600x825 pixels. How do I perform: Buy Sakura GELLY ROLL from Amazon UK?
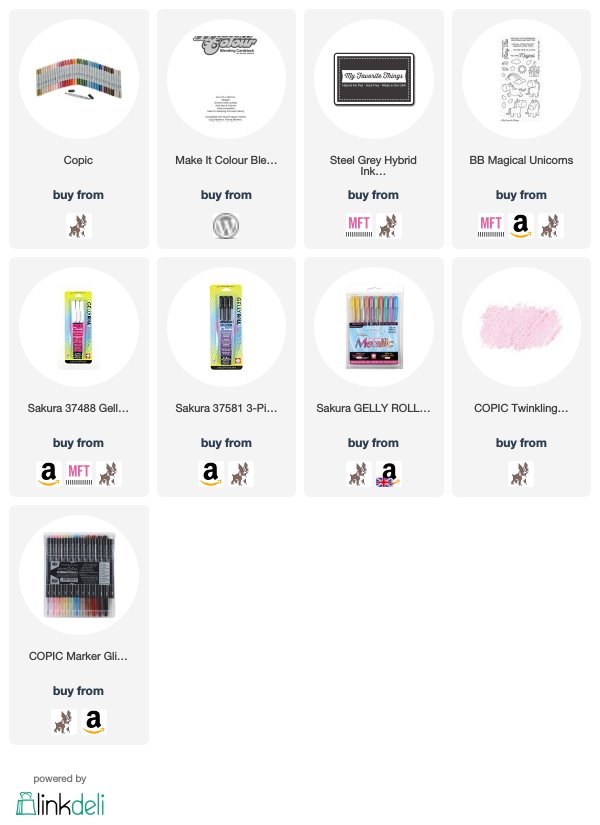coord(389,474)
